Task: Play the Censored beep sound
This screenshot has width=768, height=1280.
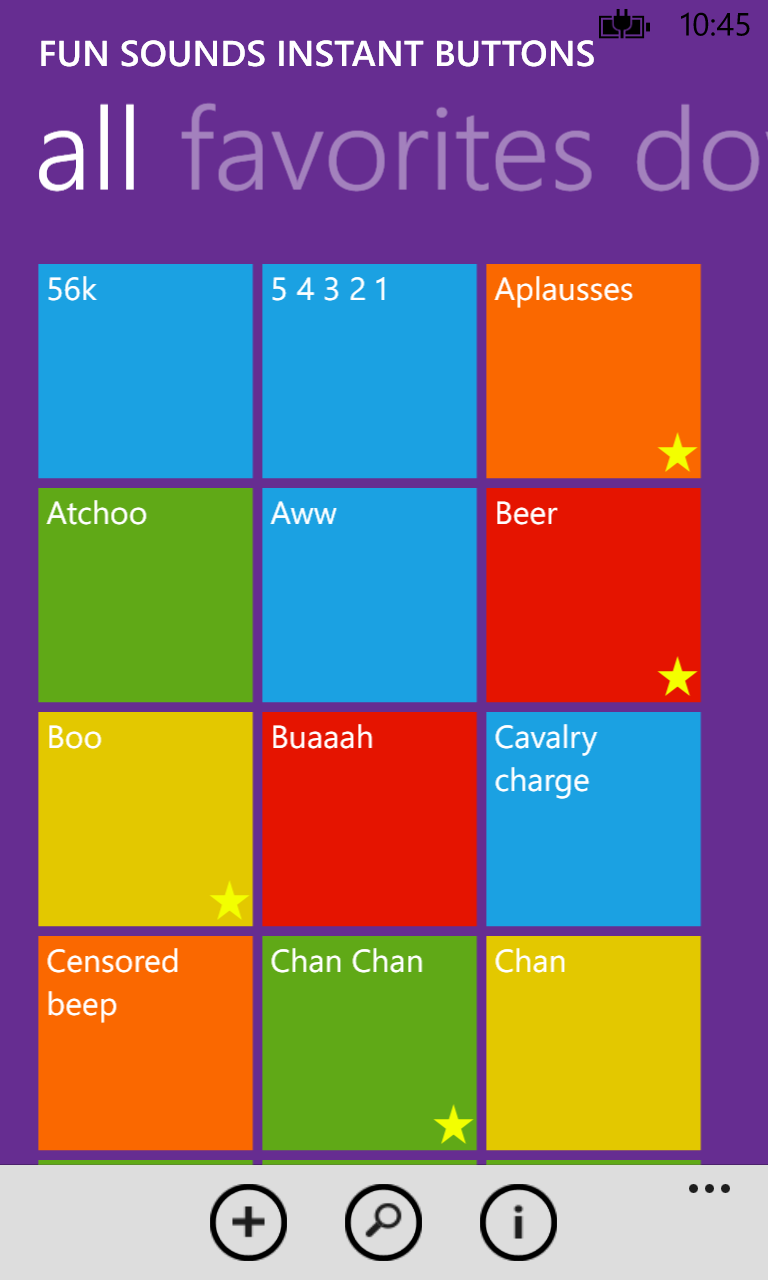Action: tap(145, 1043)
